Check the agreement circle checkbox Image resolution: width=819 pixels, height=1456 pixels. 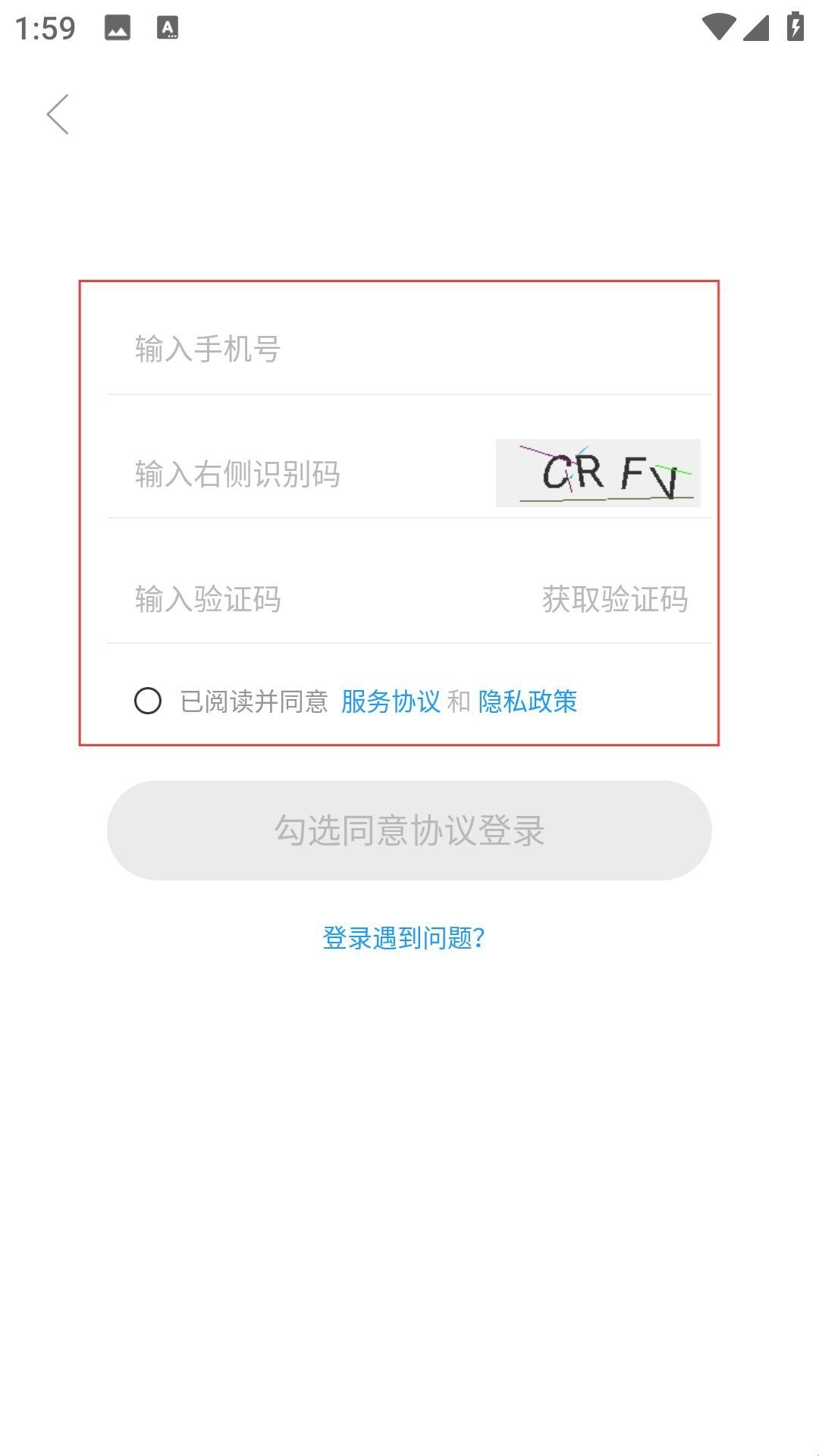tap(148, 701)
